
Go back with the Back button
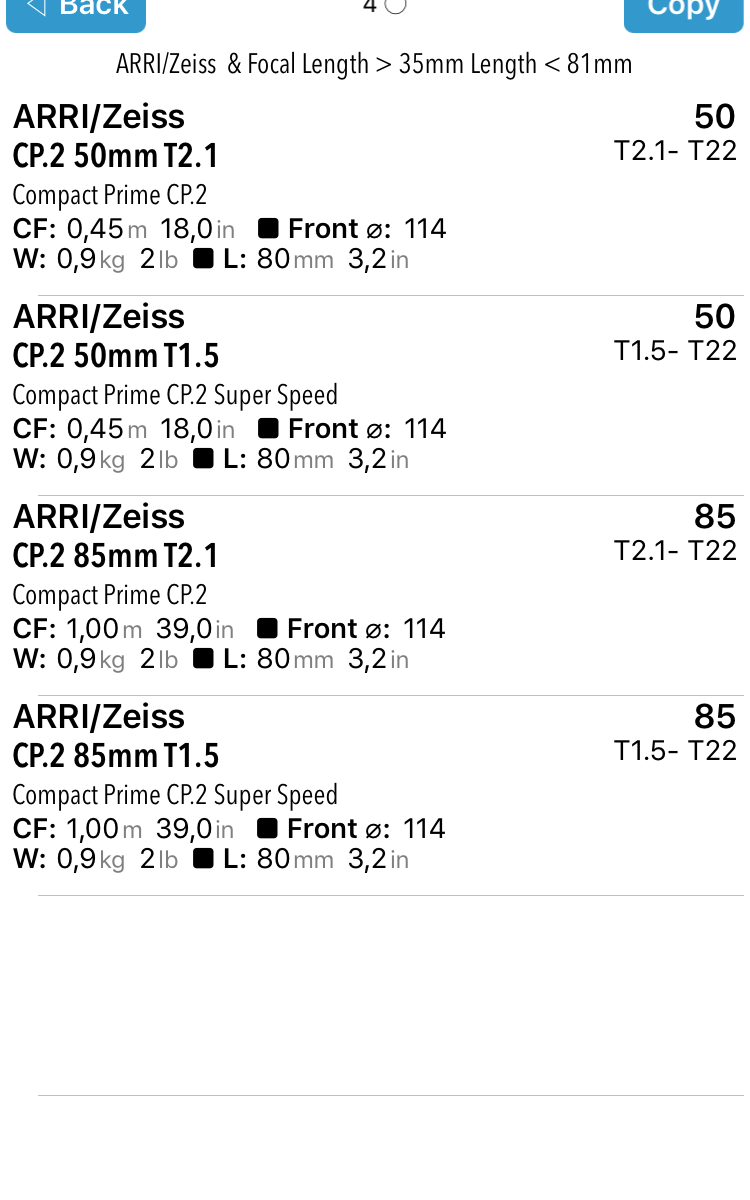pyautogui.click(x=76, y=11)
